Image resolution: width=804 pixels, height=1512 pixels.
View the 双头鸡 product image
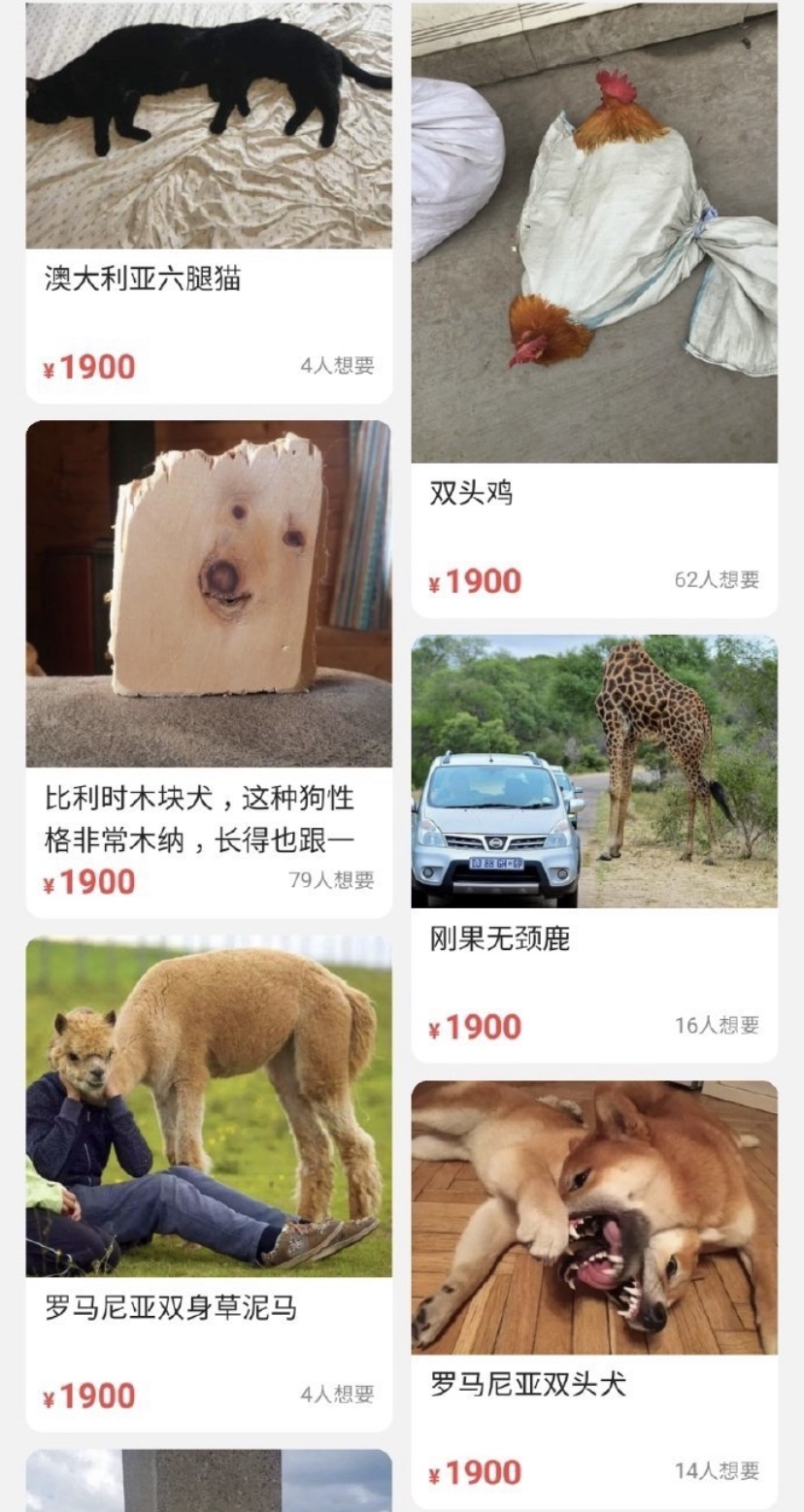[593, 233]
